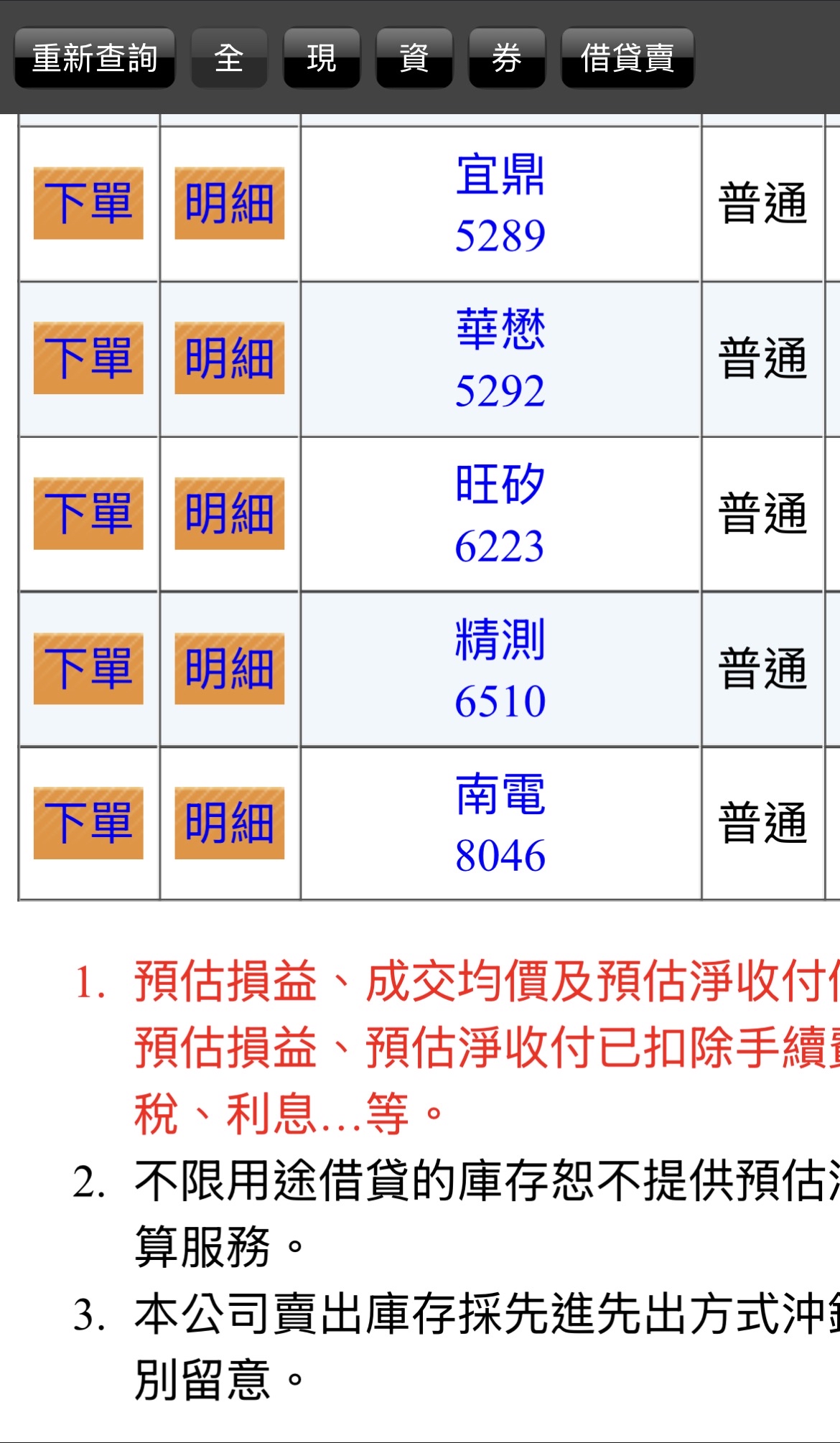Click 下單 for stock 華懋 5292

click(88, 358)
